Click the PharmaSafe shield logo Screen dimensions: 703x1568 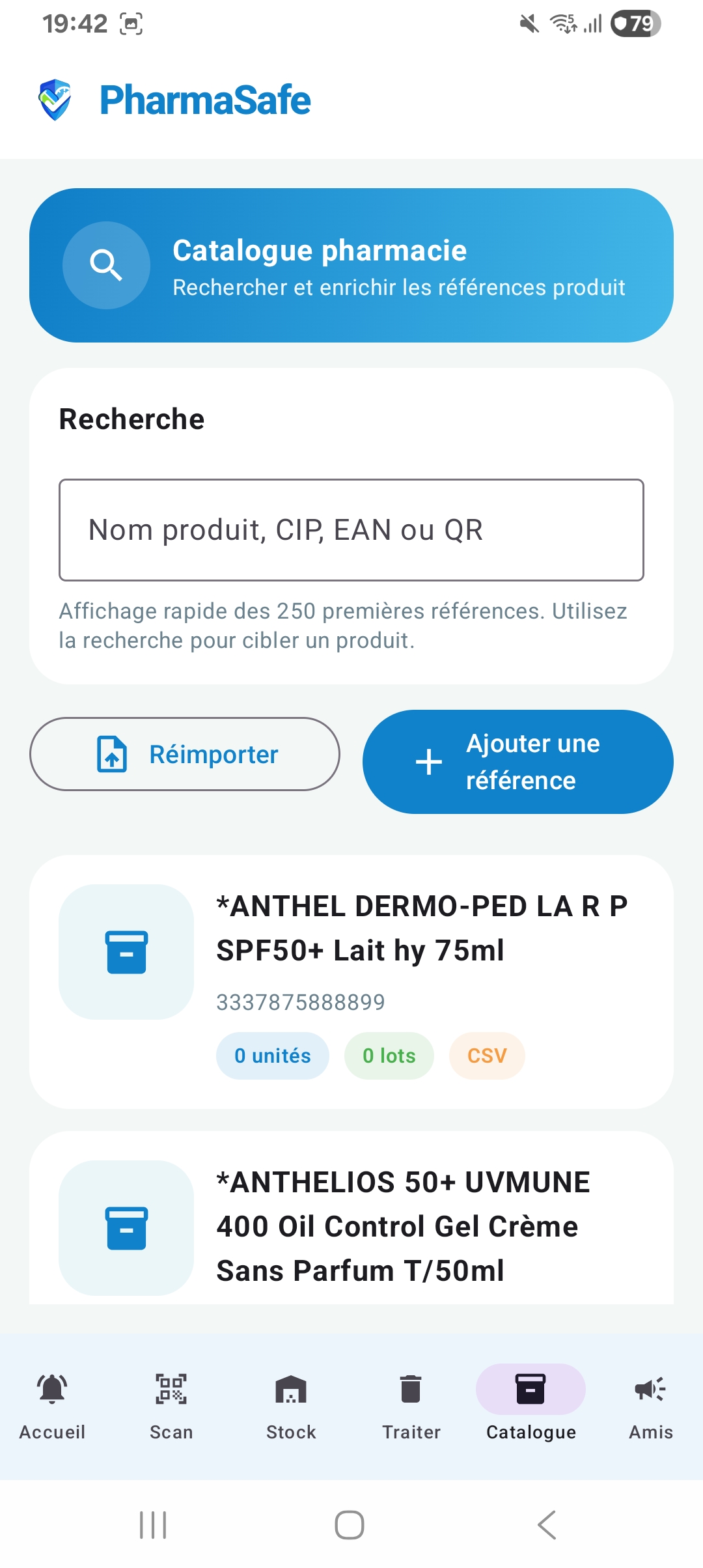tap(55, 100)
